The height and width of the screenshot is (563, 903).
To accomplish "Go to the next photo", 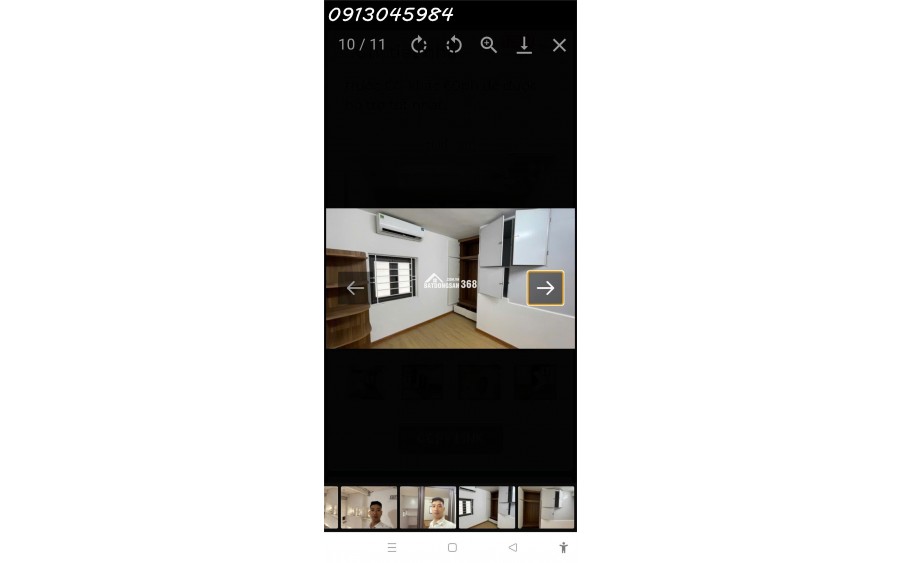I will coord(545,288).
